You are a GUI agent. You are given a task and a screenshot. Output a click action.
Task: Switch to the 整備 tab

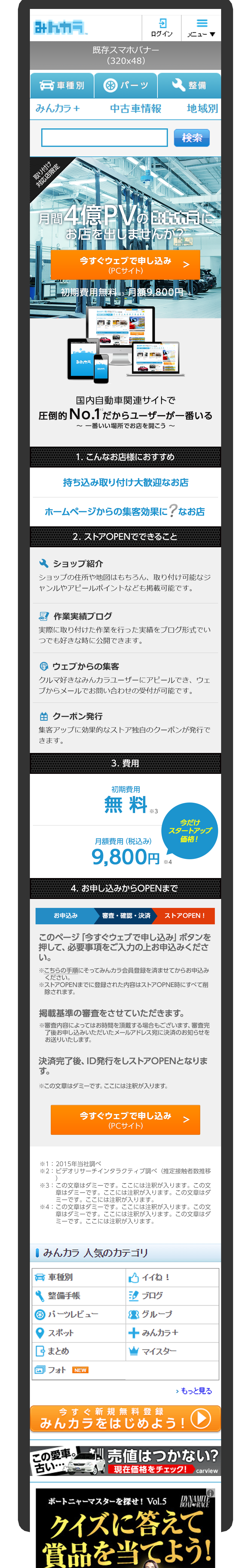coord(189,85)
